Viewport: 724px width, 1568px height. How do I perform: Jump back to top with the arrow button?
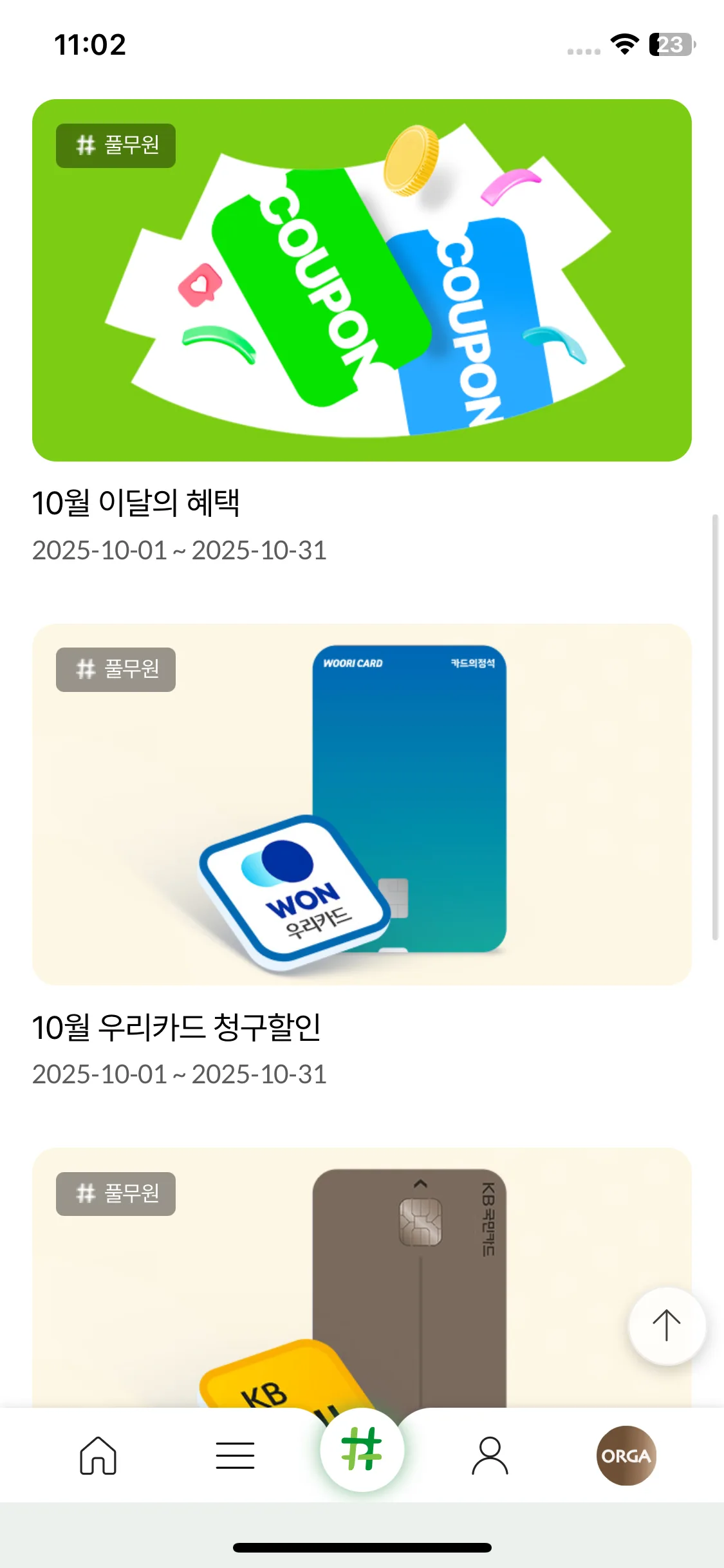click(x=667, y=1326)
